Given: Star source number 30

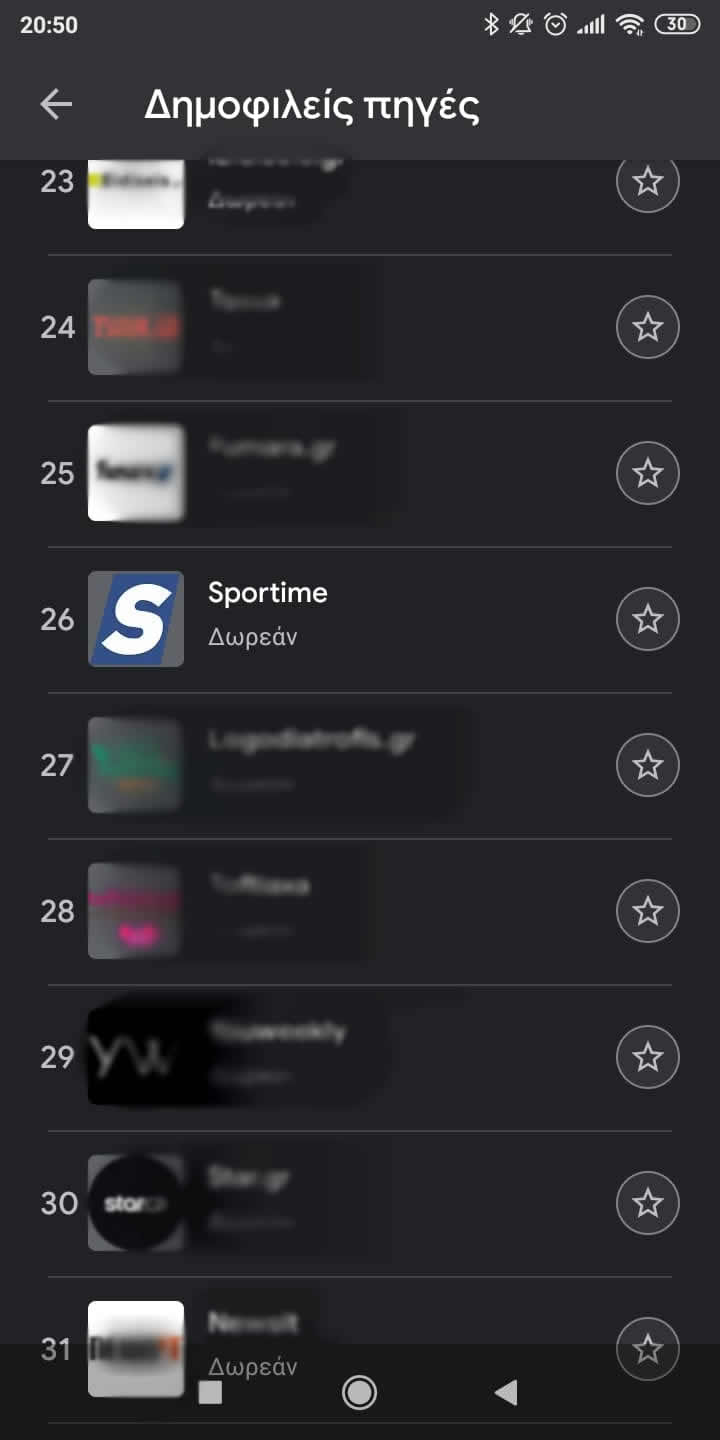Looking at the screenshot, I should (x=648, y=1203).
